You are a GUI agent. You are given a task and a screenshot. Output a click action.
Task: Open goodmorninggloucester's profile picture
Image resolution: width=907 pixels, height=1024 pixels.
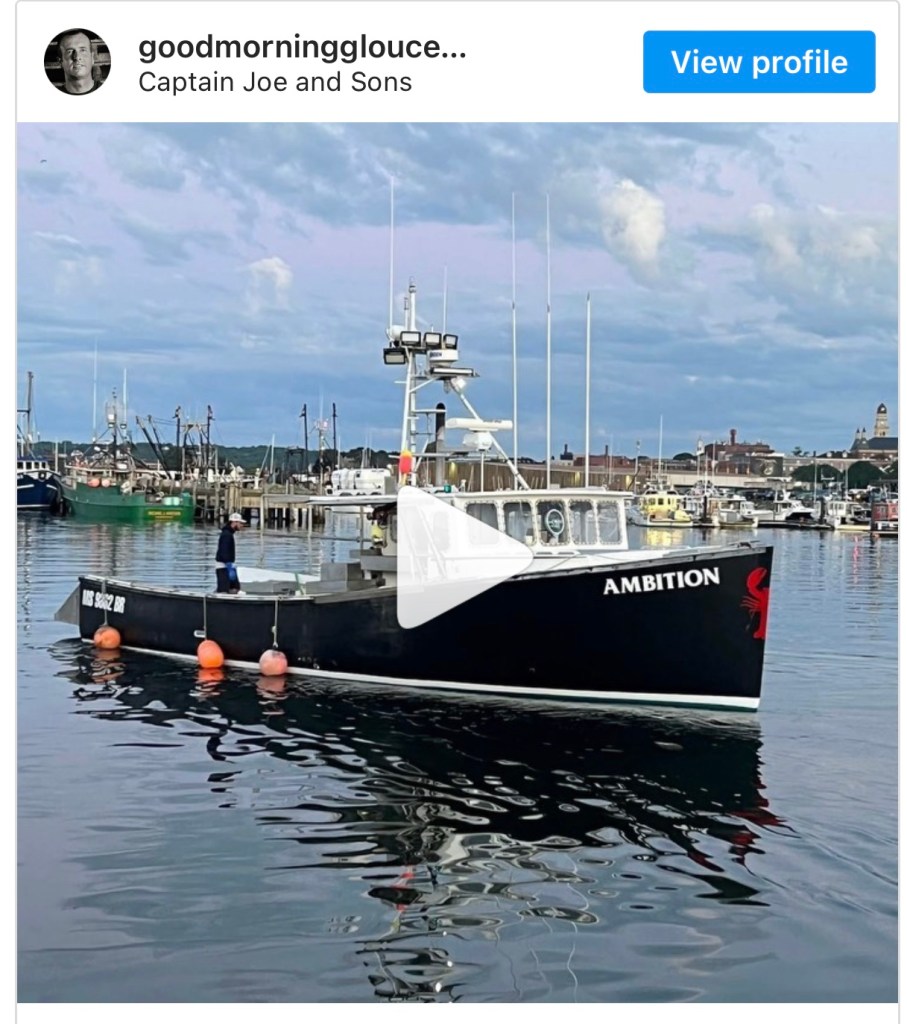77,62
